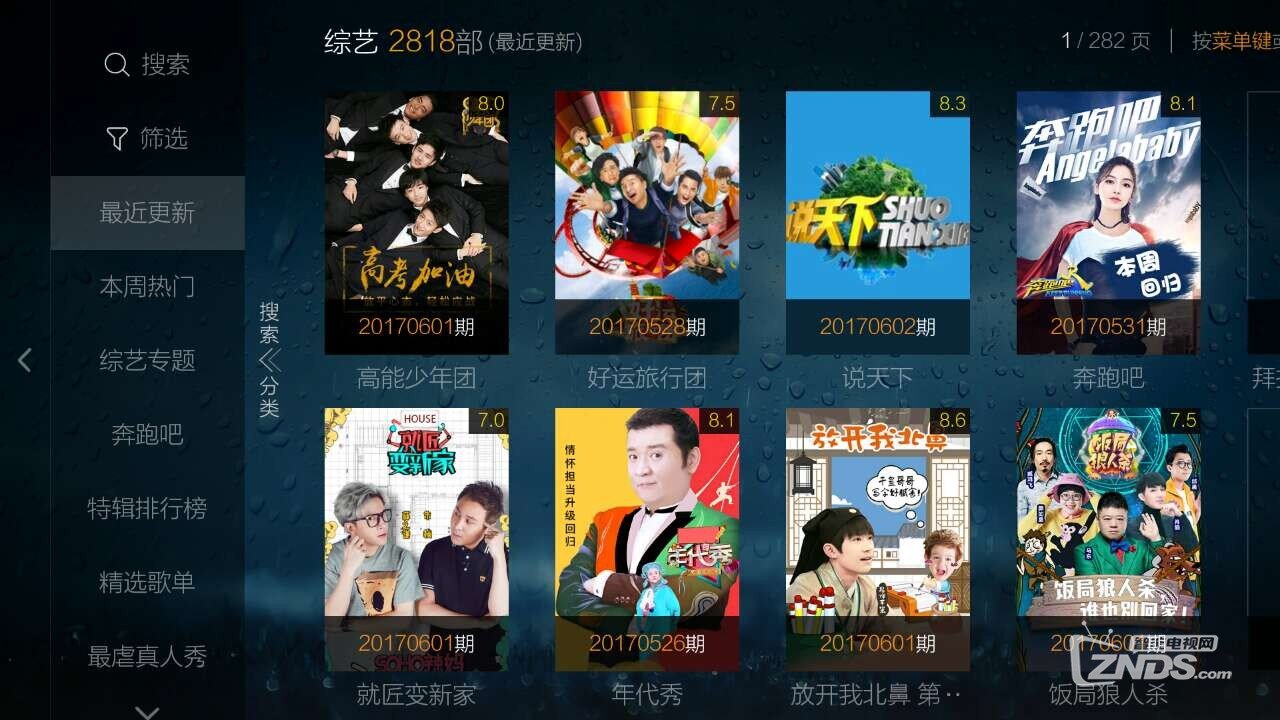This screenshot has height=720, width=1280.
Task: Open the 筛选 filter option
Action: pyautogui.click(x=147, y=139)
